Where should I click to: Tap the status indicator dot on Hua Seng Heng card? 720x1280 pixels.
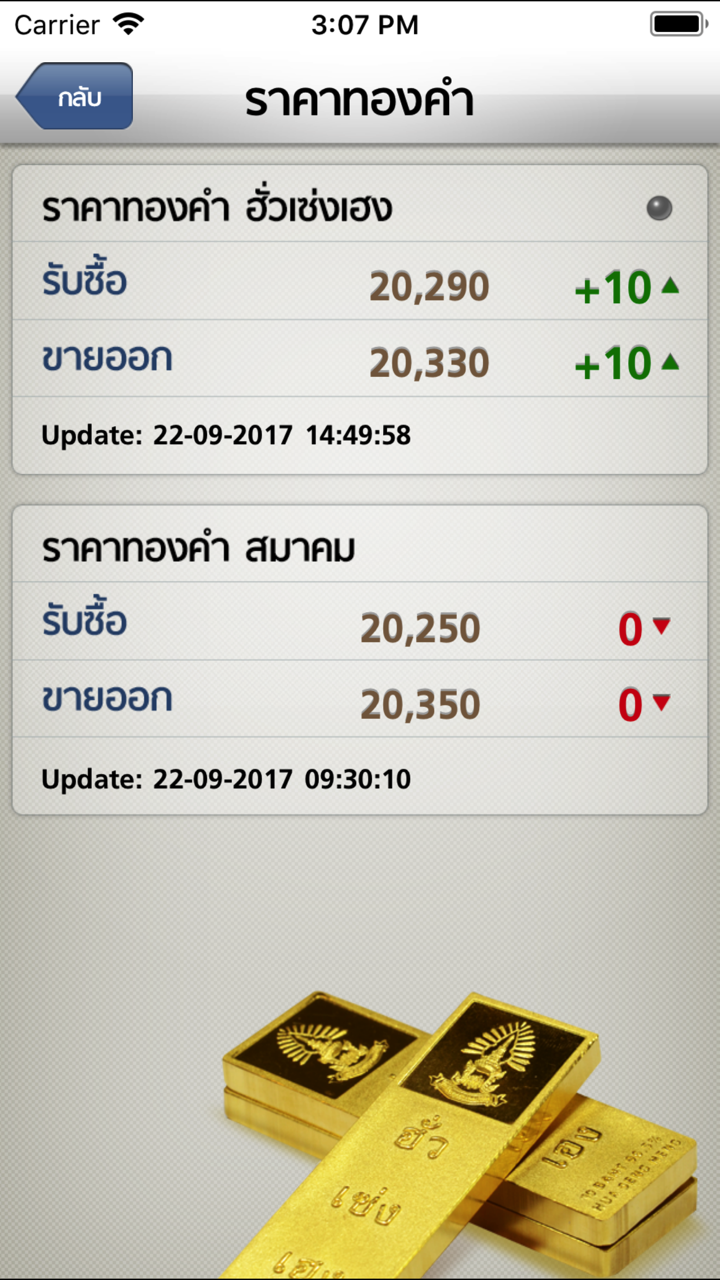point(660,207)
